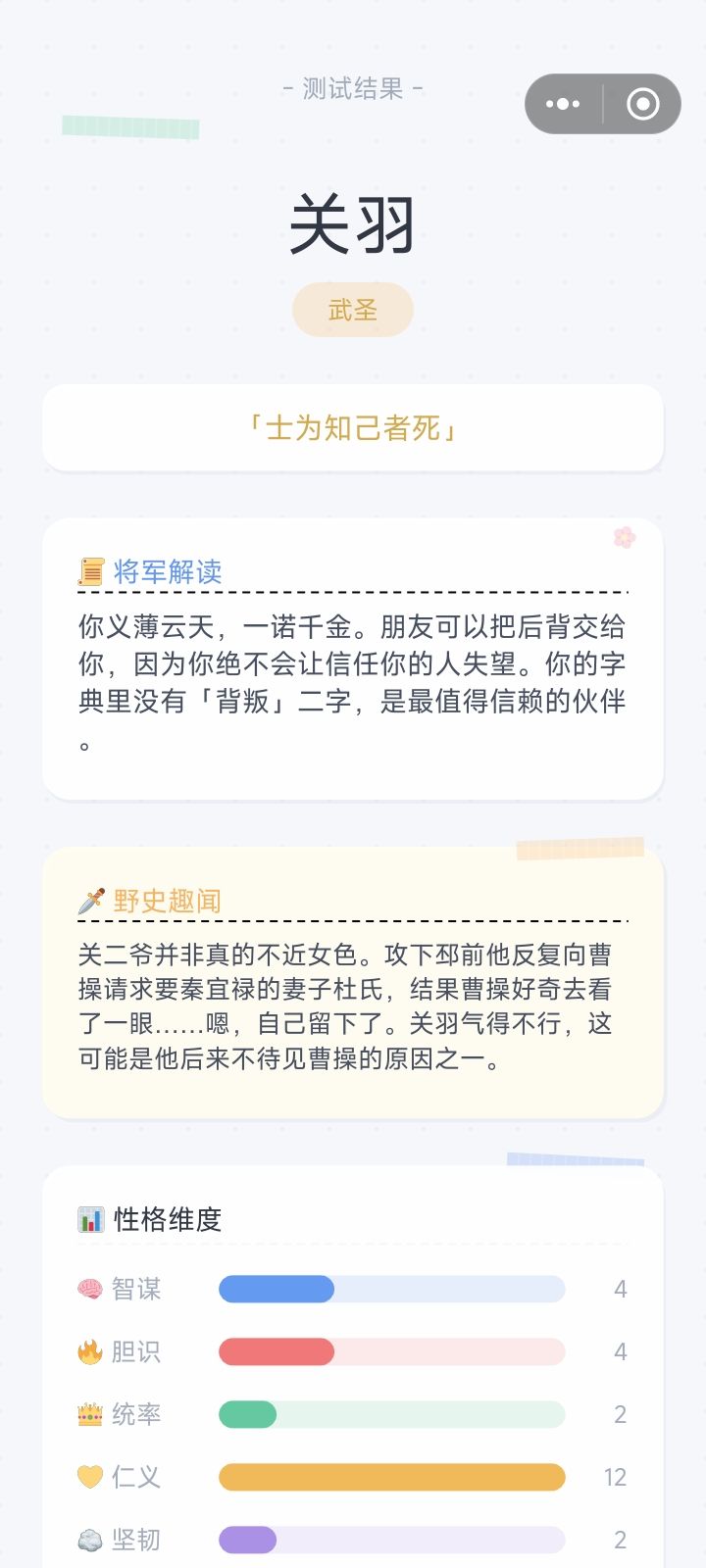Click the name 关羽 heading
Image resolution: width=706 pixels, height=1568 pixels.
352,222
